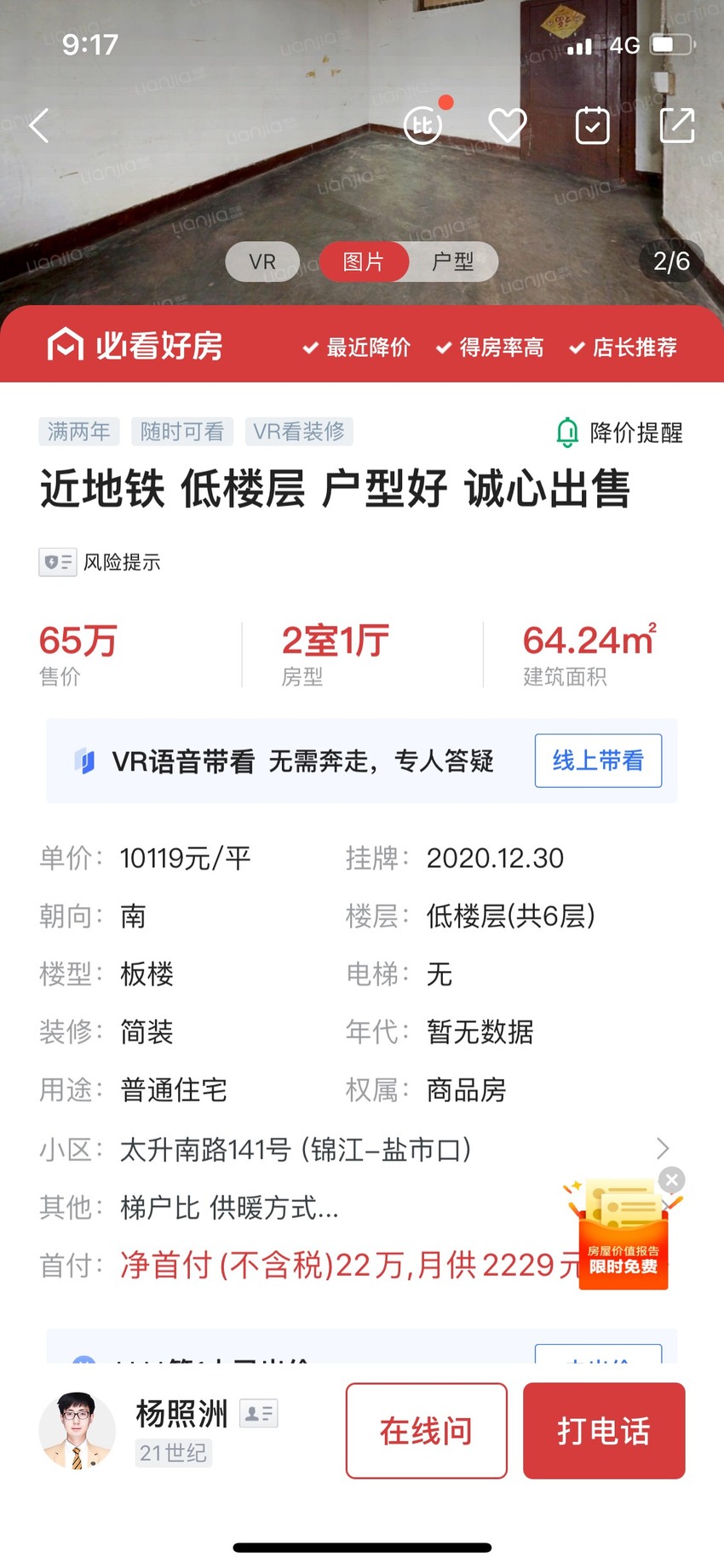Screen dimensions: 724x1568
Task: Favorite this listing with the heart
Action: click(508, 126)
